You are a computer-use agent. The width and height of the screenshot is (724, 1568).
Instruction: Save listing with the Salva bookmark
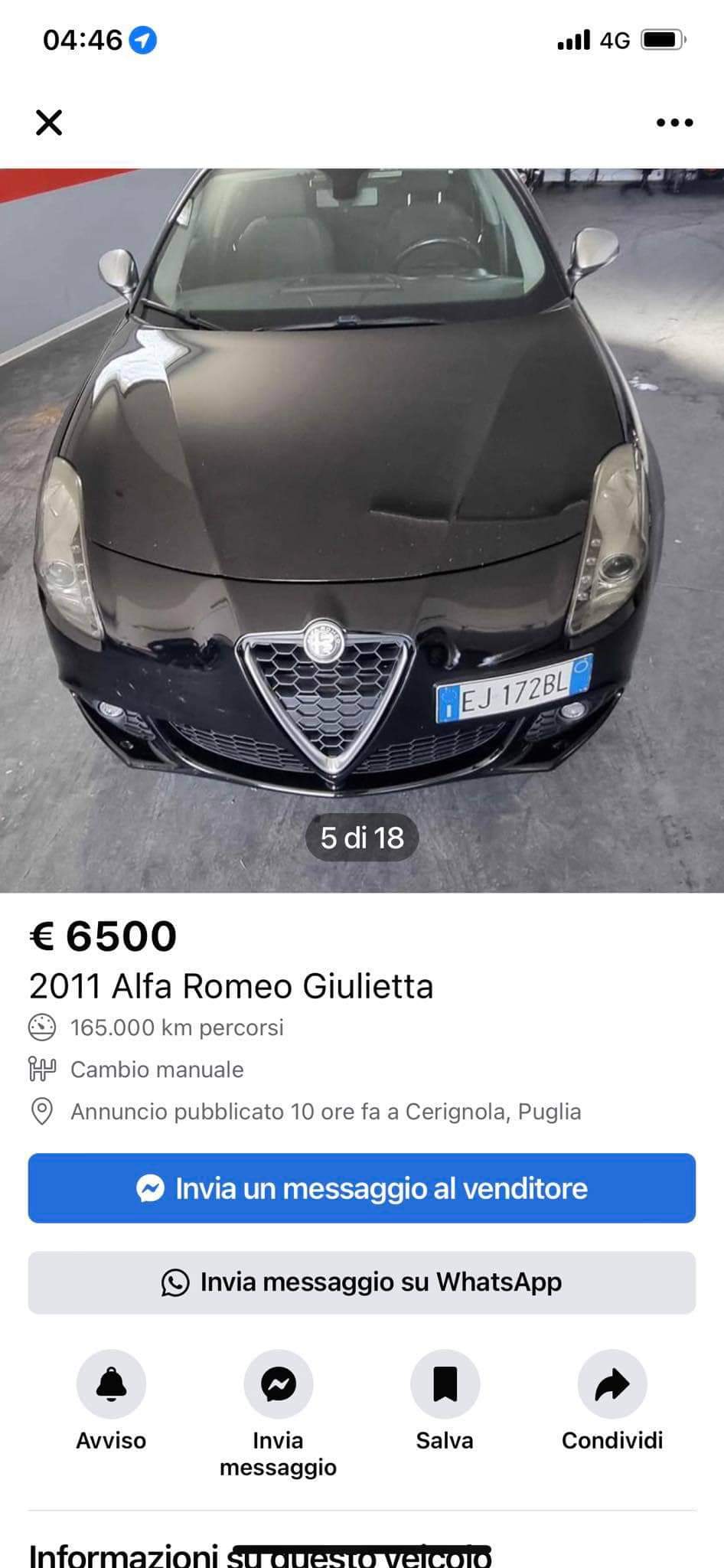click(x=445, y=1384)
